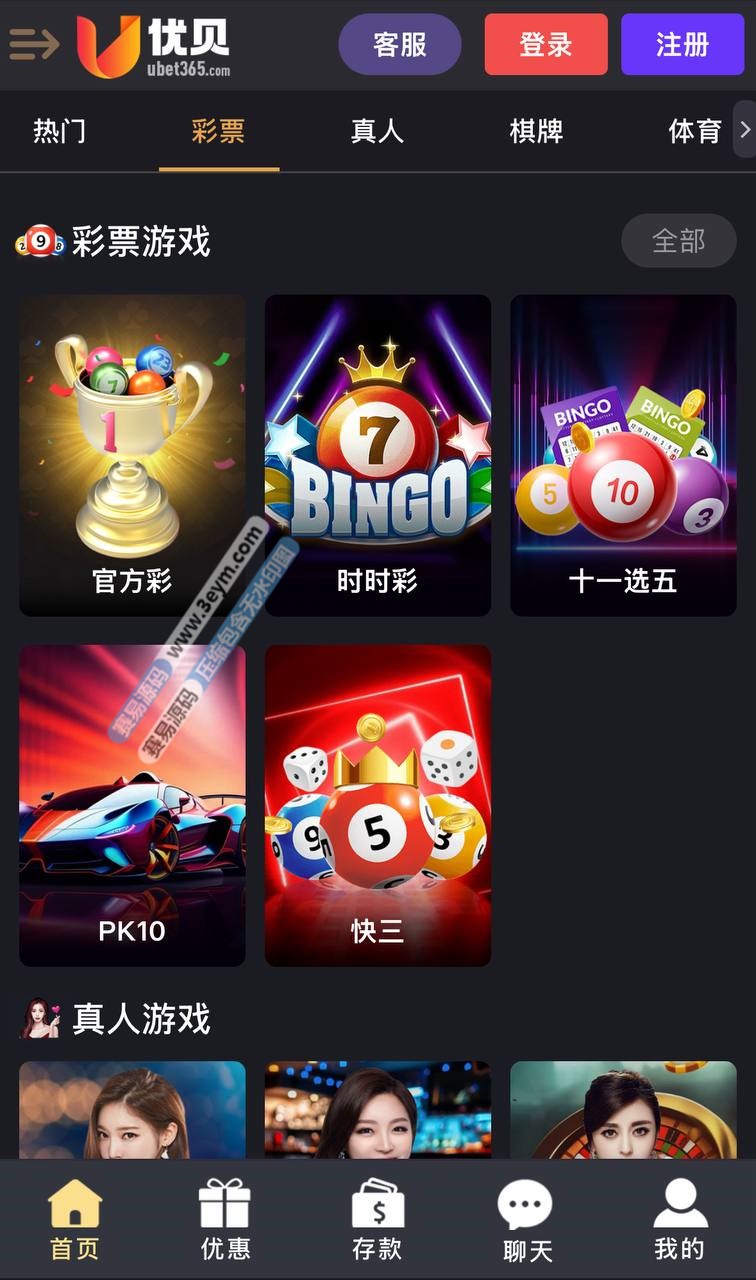756x1280 pixels.
Task: Switch to the 热门 tab
Action: [x=60, y=131]
